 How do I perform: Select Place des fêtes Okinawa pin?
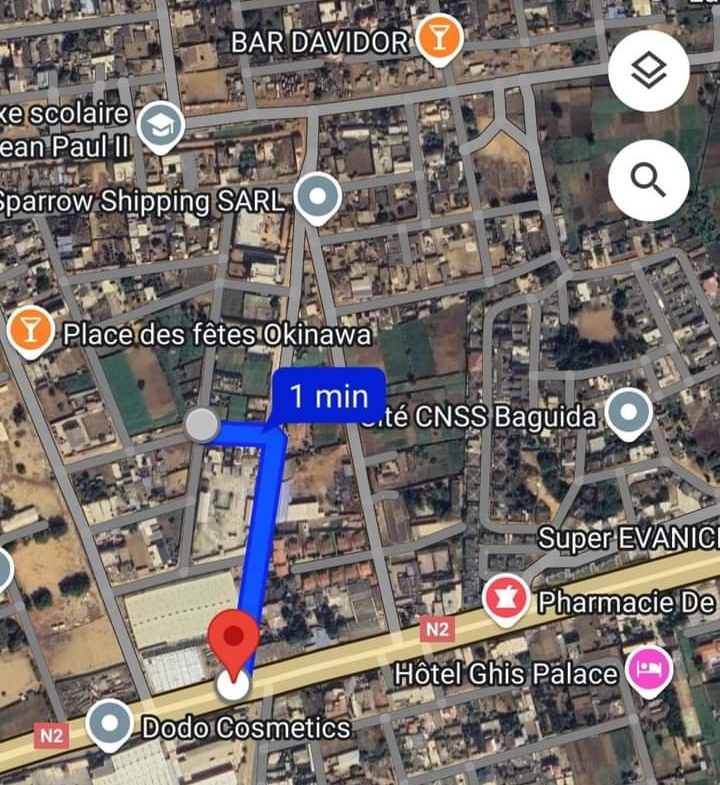click(31, 332)
